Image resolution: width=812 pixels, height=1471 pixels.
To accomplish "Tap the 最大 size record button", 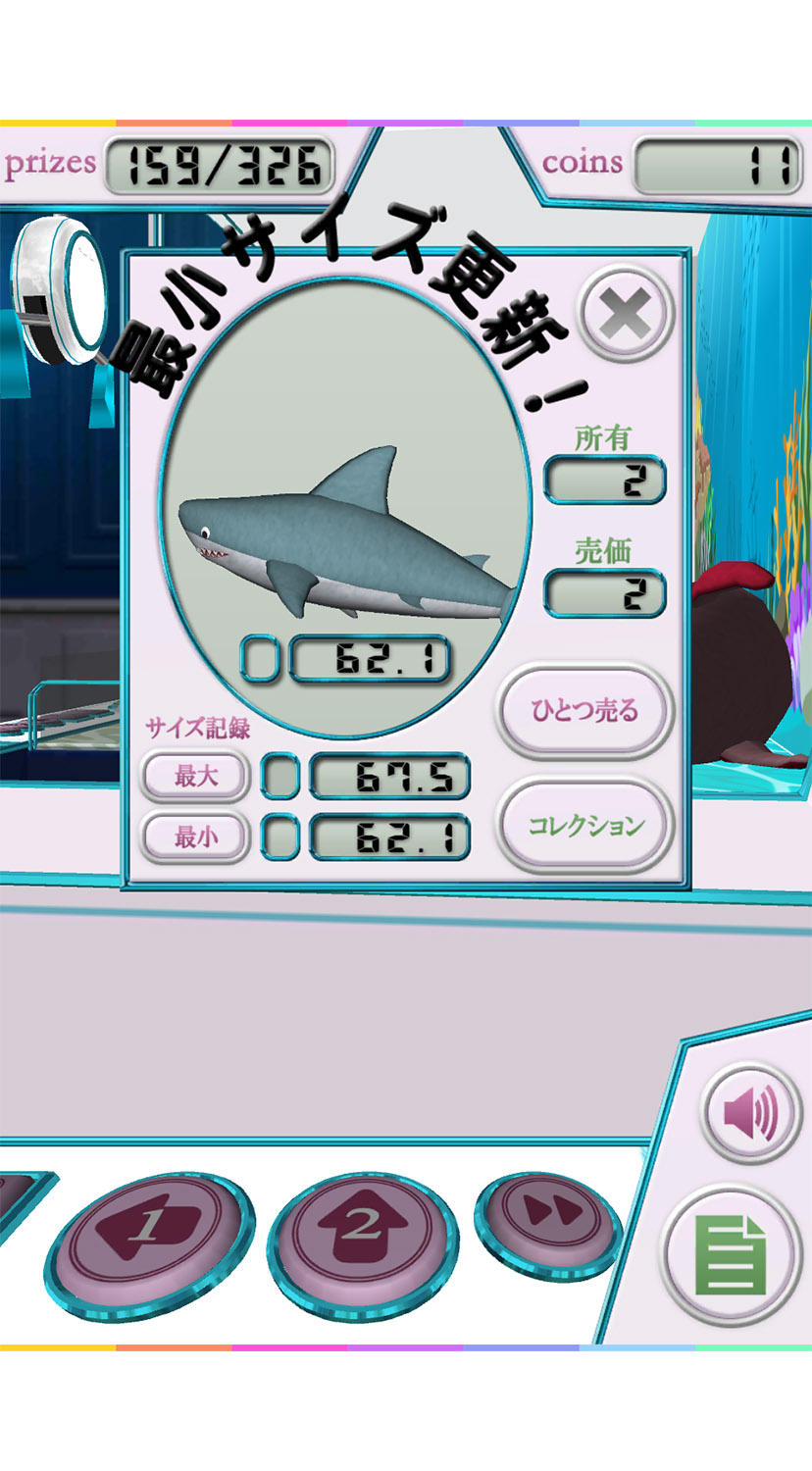I will tap(196, 777).
